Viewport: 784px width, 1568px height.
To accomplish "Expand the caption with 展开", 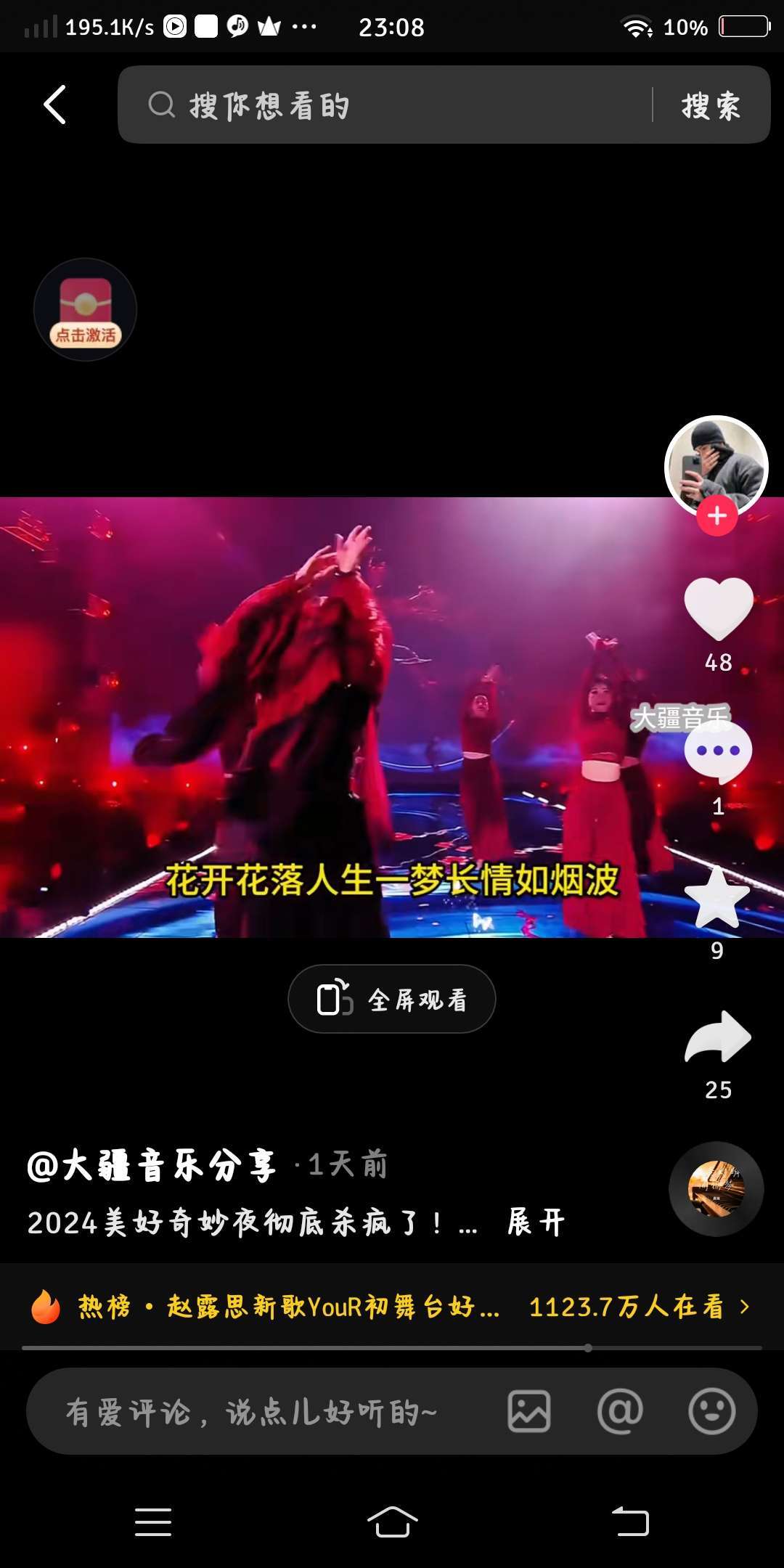I will [x=536, y=1222].
